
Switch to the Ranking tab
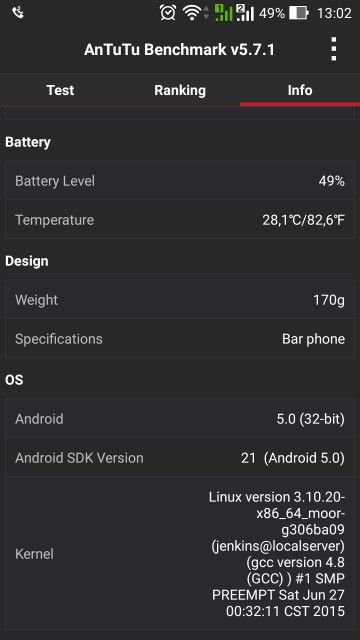180,90
